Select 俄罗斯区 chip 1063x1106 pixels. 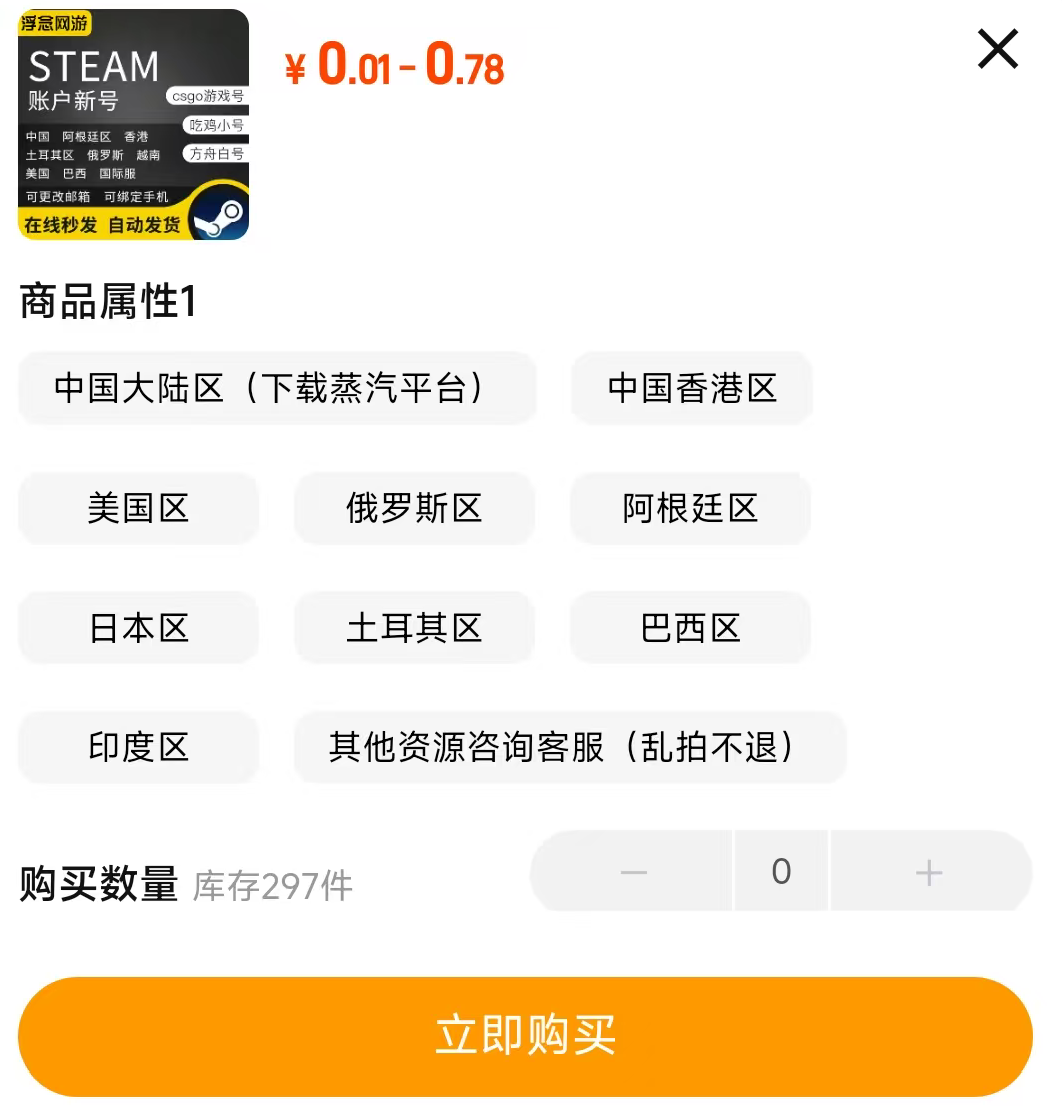pos(414,508)
